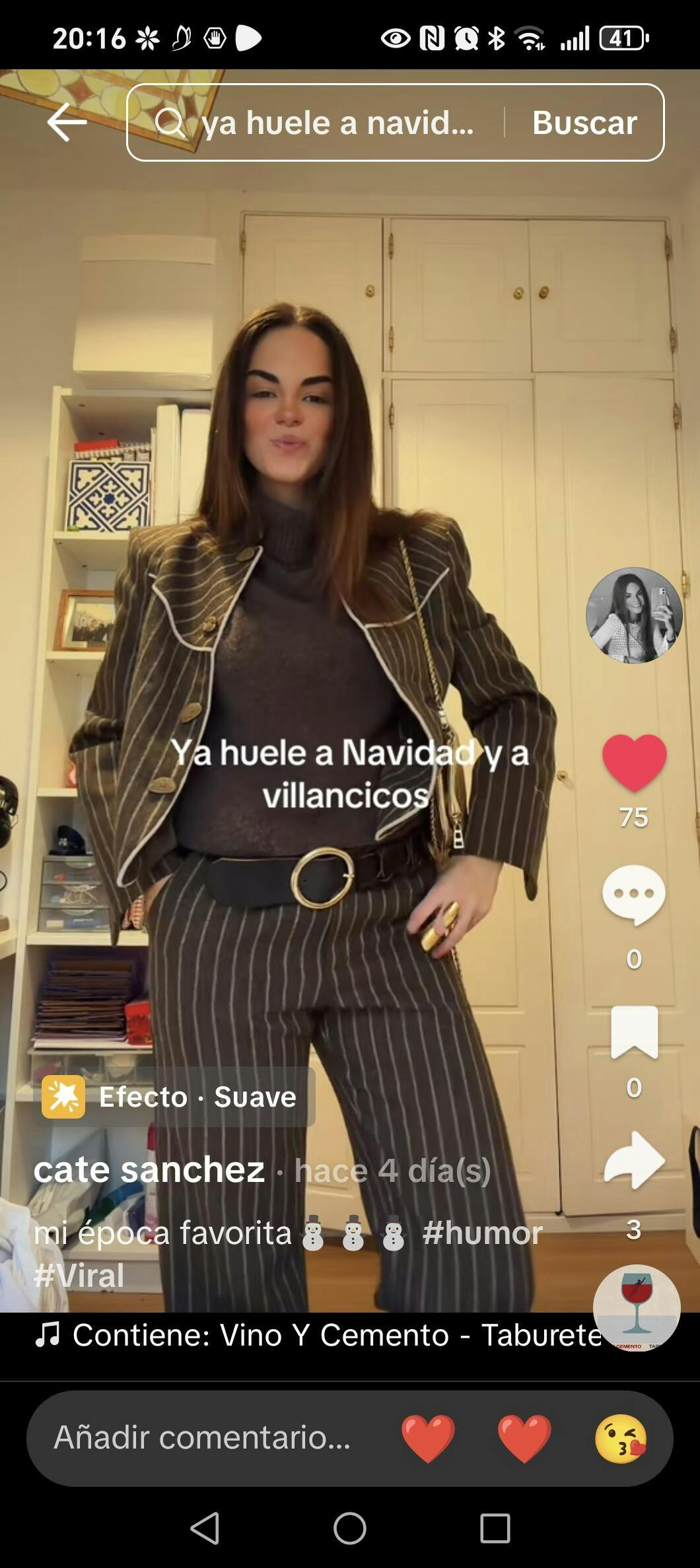
Task: Tap the Buscar button
Action: 584,123
